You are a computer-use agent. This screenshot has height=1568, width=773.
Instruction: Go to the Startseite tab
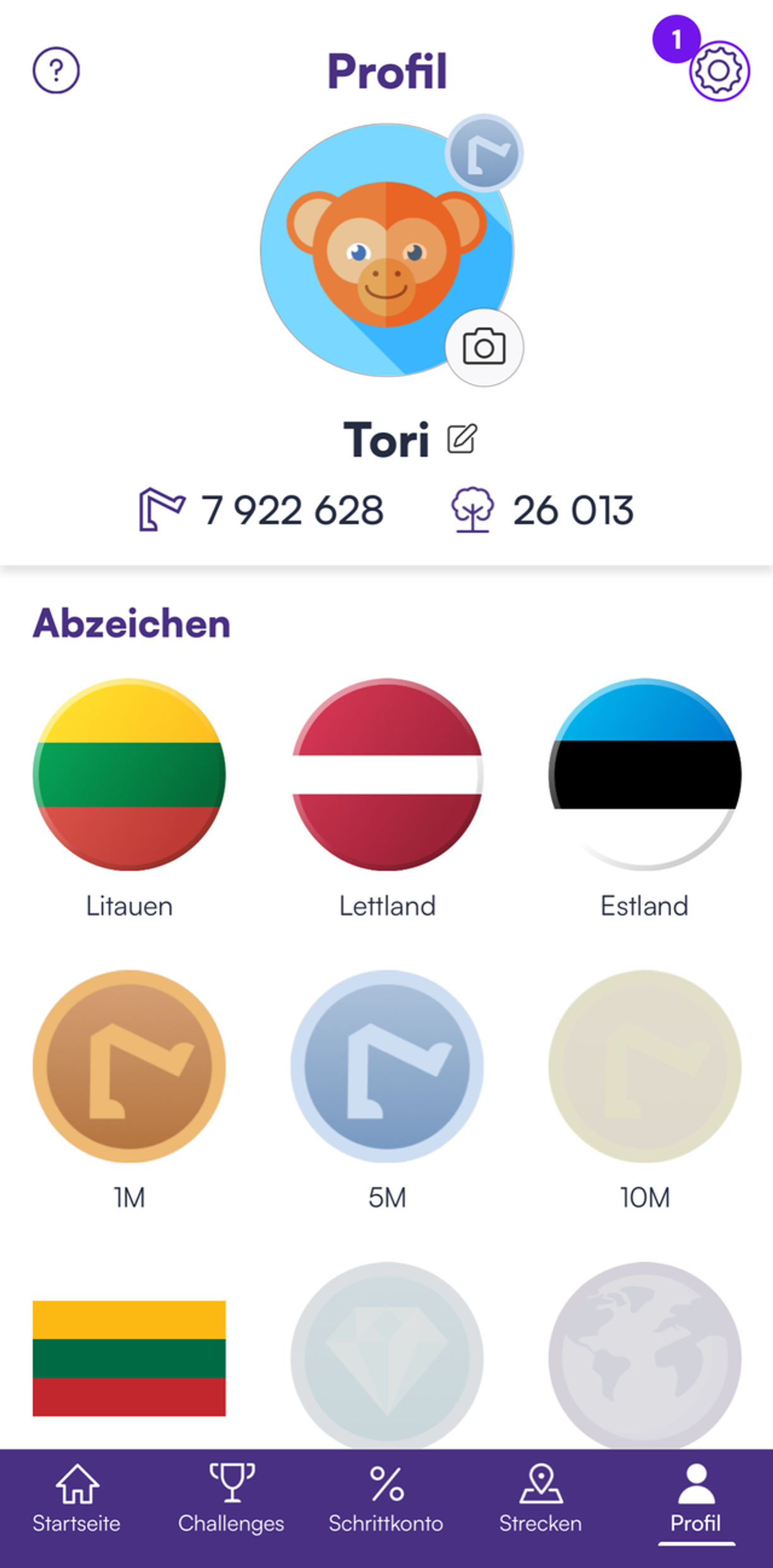(x=77, y=1498)
